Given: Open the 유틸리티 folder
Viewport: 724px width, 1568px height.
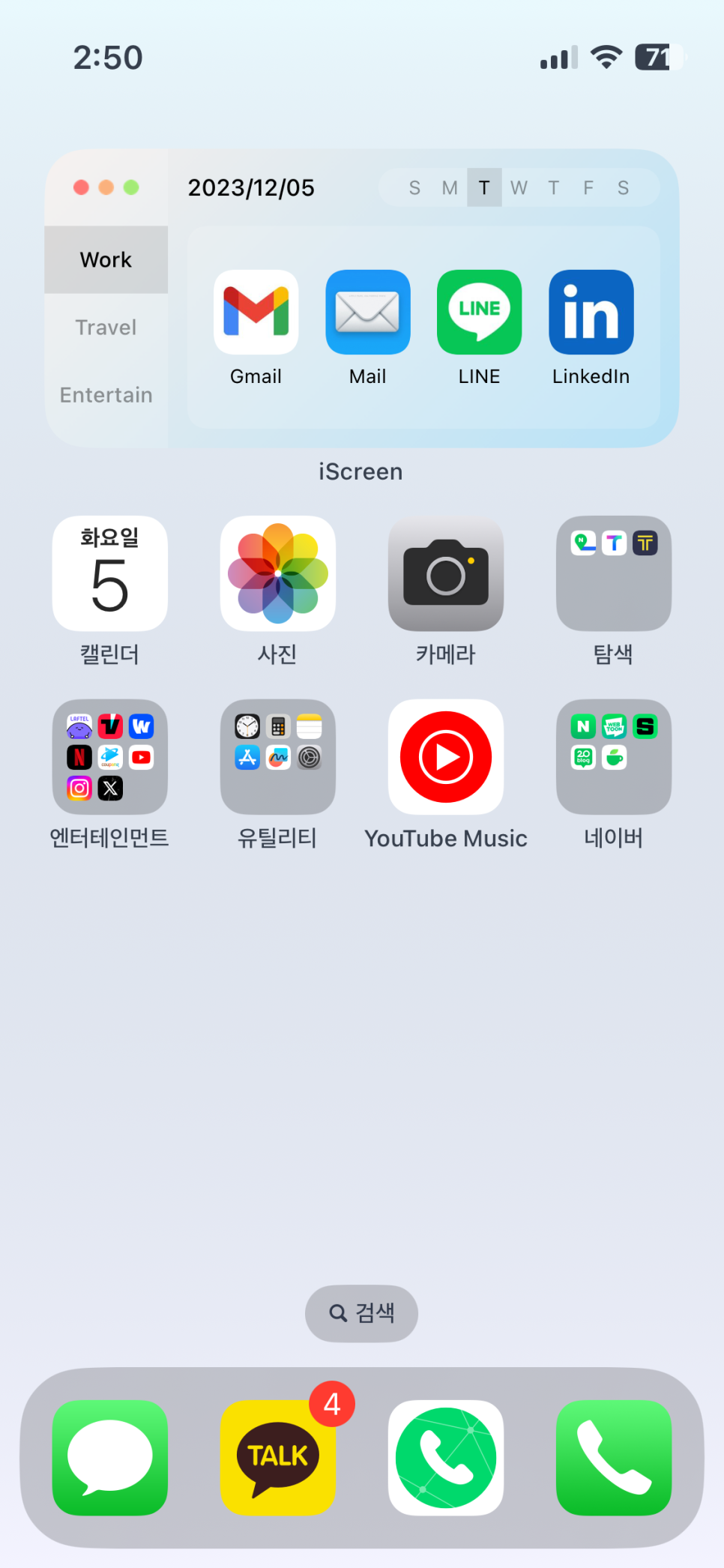Looking at the screenshot, I should [277, 757].
